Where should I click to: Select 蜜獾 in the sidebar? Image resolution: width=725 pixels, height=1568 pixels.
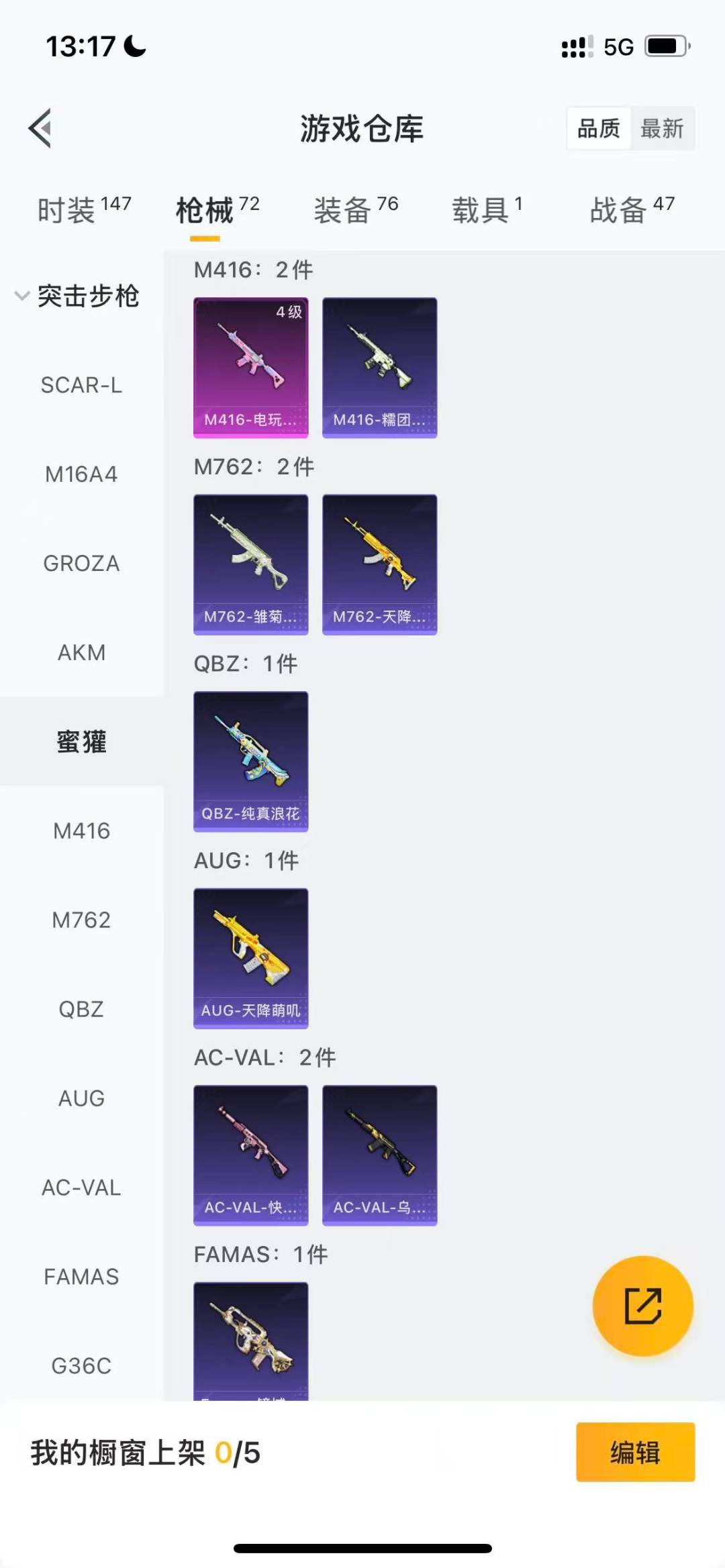click(x=81, y=742)
